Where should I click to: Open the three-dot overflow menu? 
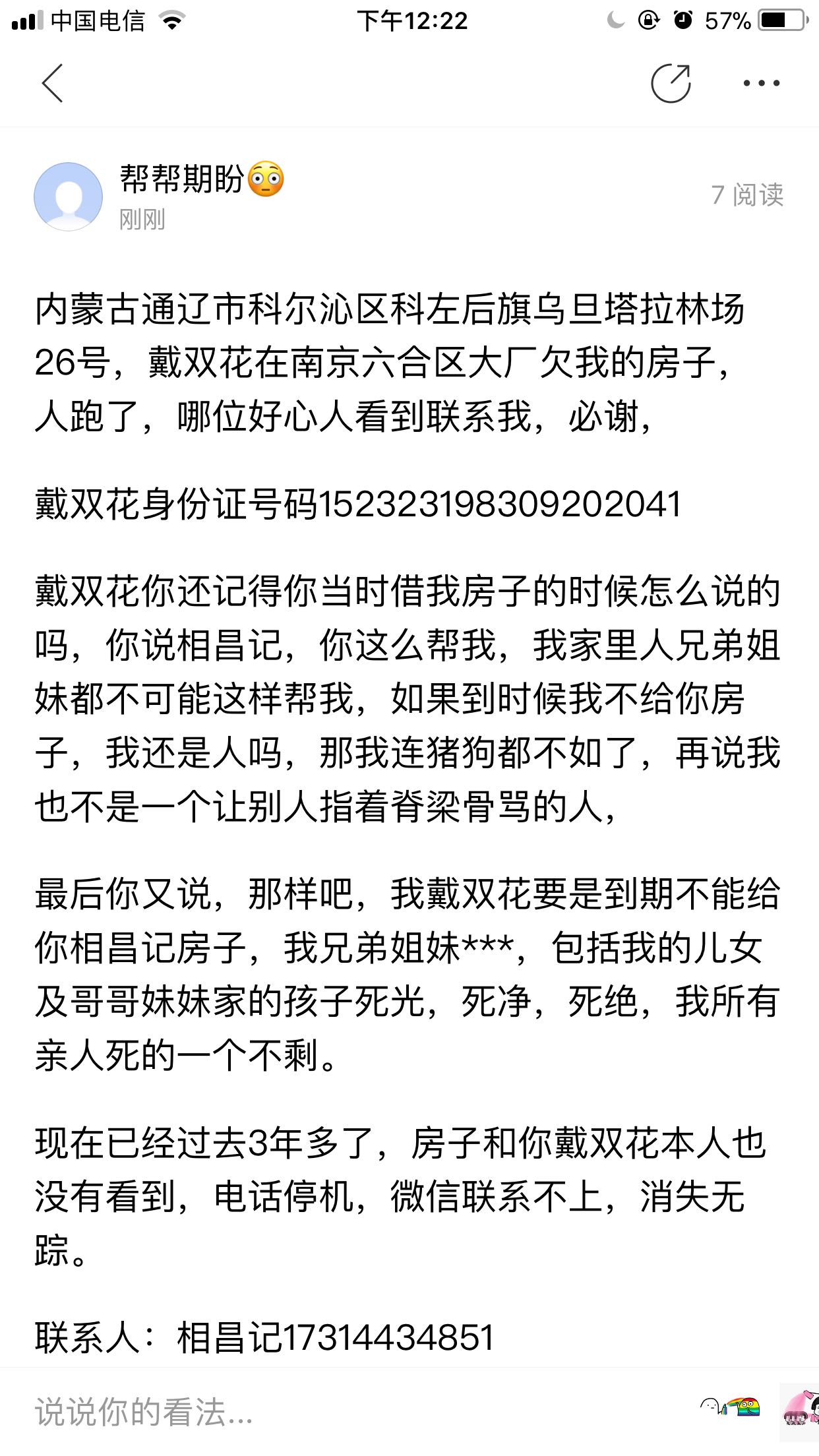[x=762, y=83]
